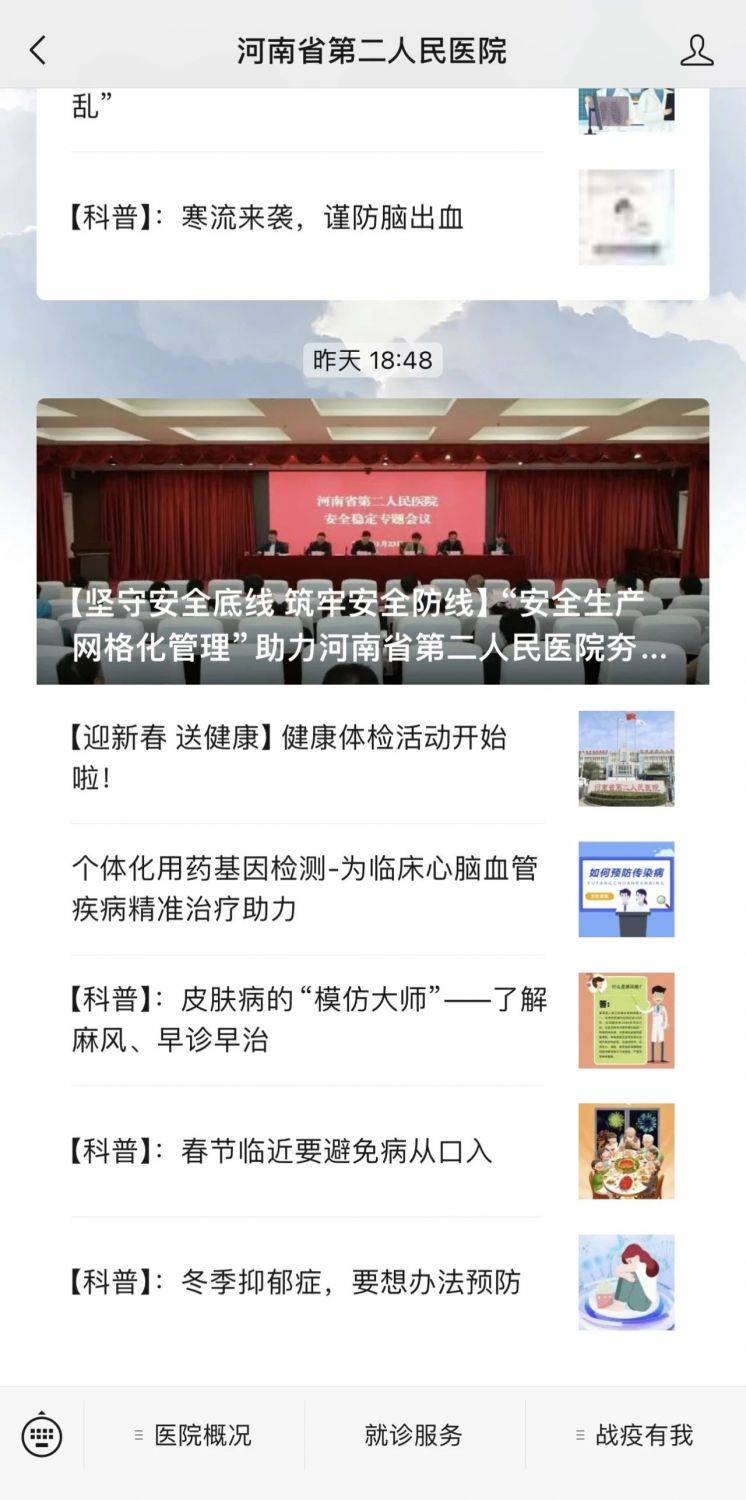Open the 就诊服务 menu
Viewport: 746px width, 1500px height.
coord(414,1436)
